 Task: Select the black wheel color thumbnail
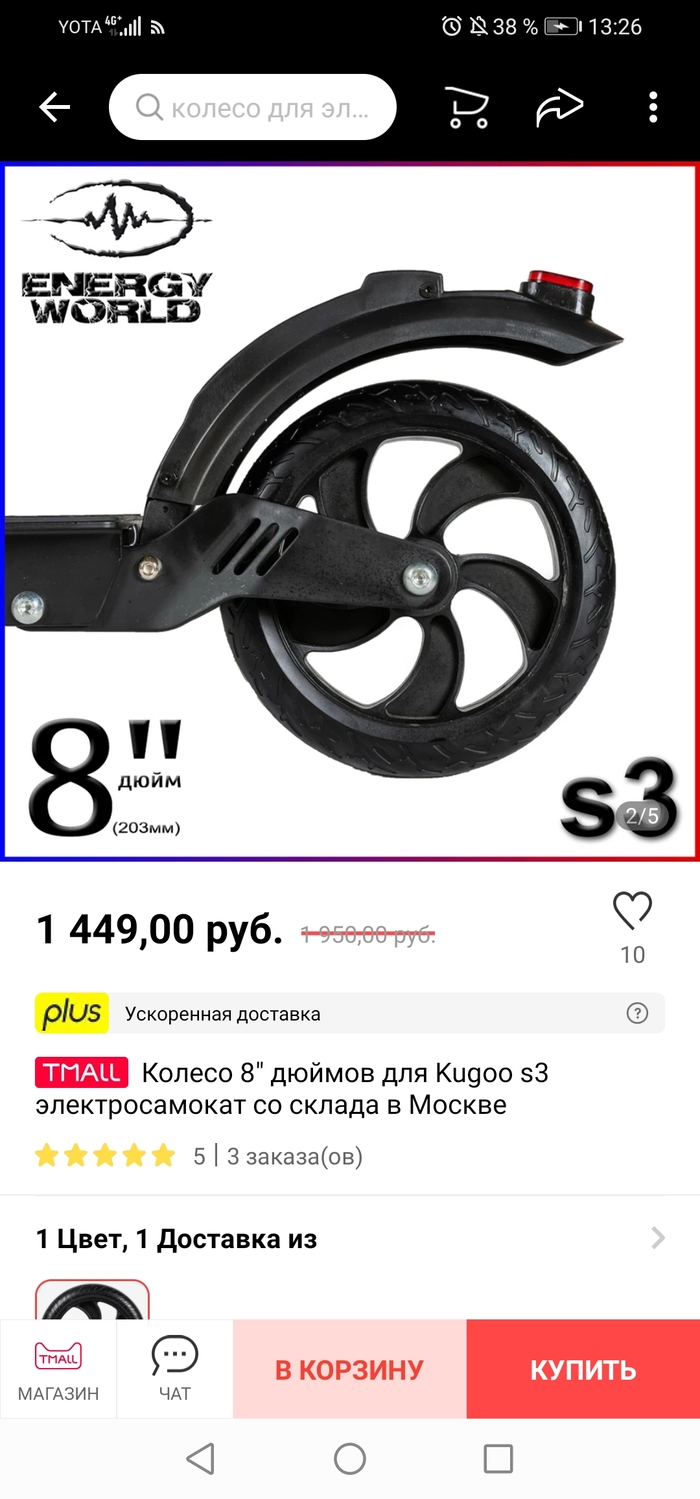[x=92, y=1300]
